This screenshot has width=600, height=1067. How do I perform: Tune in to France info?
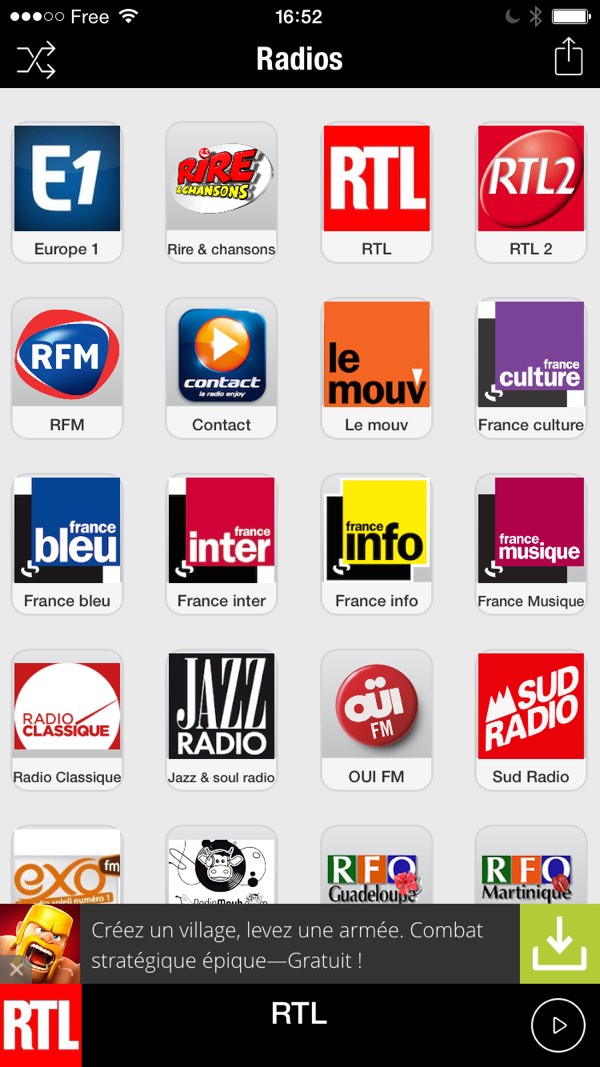pyautogui.click(x=376, y=544)
